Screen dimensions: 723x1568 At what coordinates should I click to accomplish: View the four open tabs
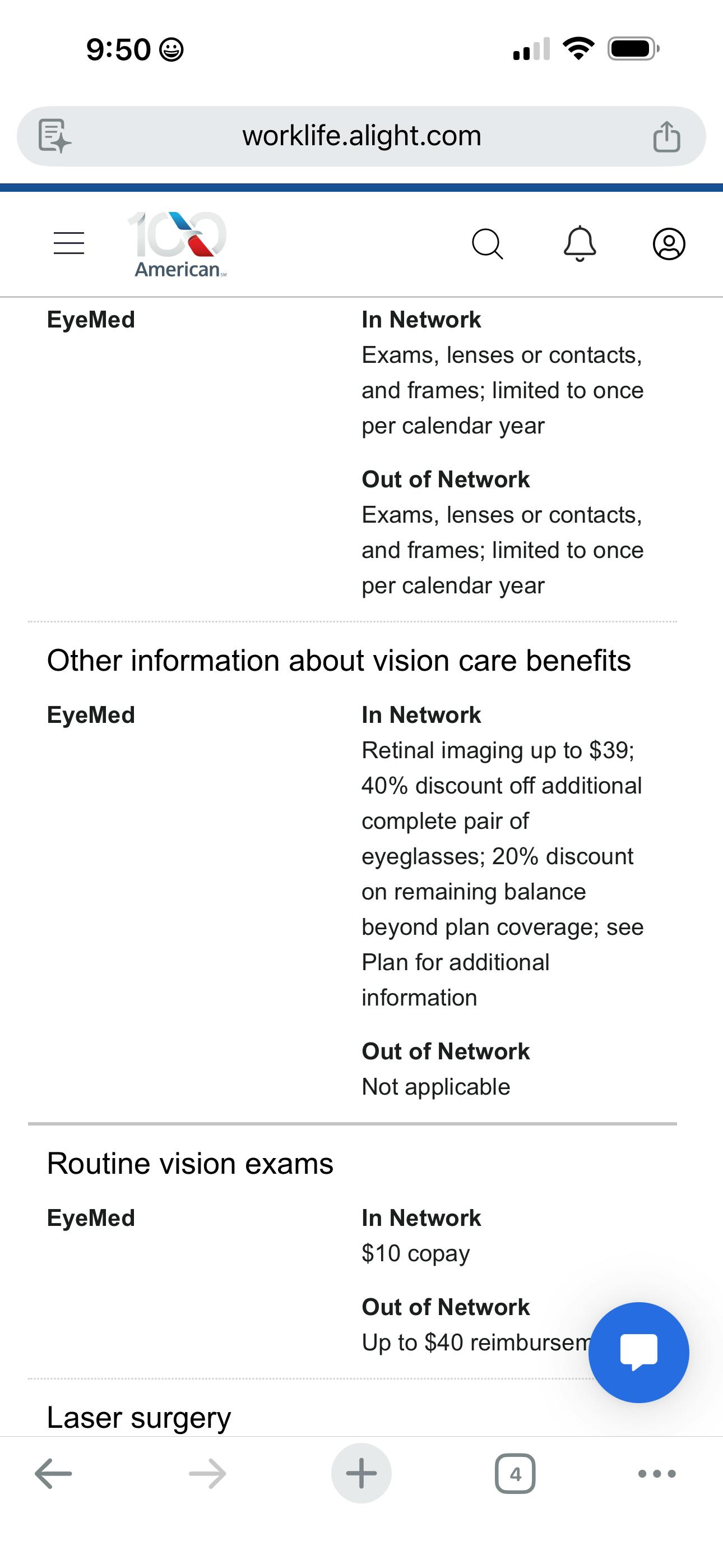coord(515,1474)
